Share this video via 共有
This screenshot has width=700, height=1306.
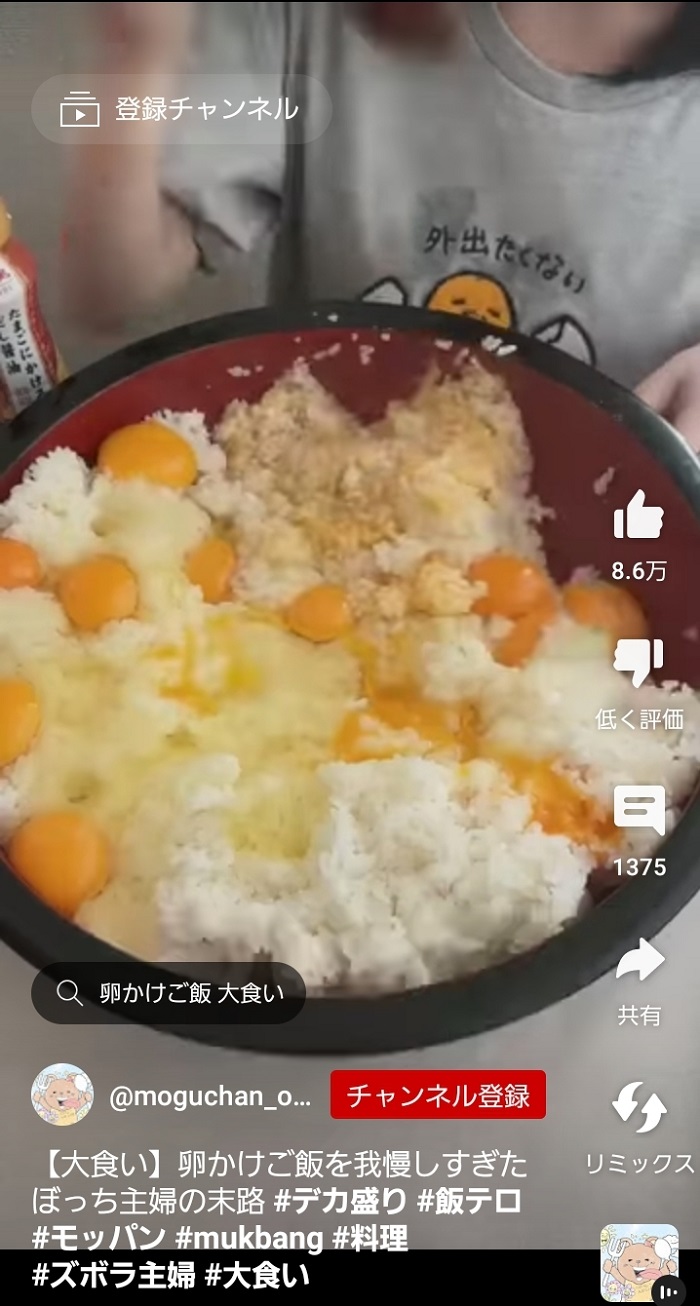click(639, 961)
